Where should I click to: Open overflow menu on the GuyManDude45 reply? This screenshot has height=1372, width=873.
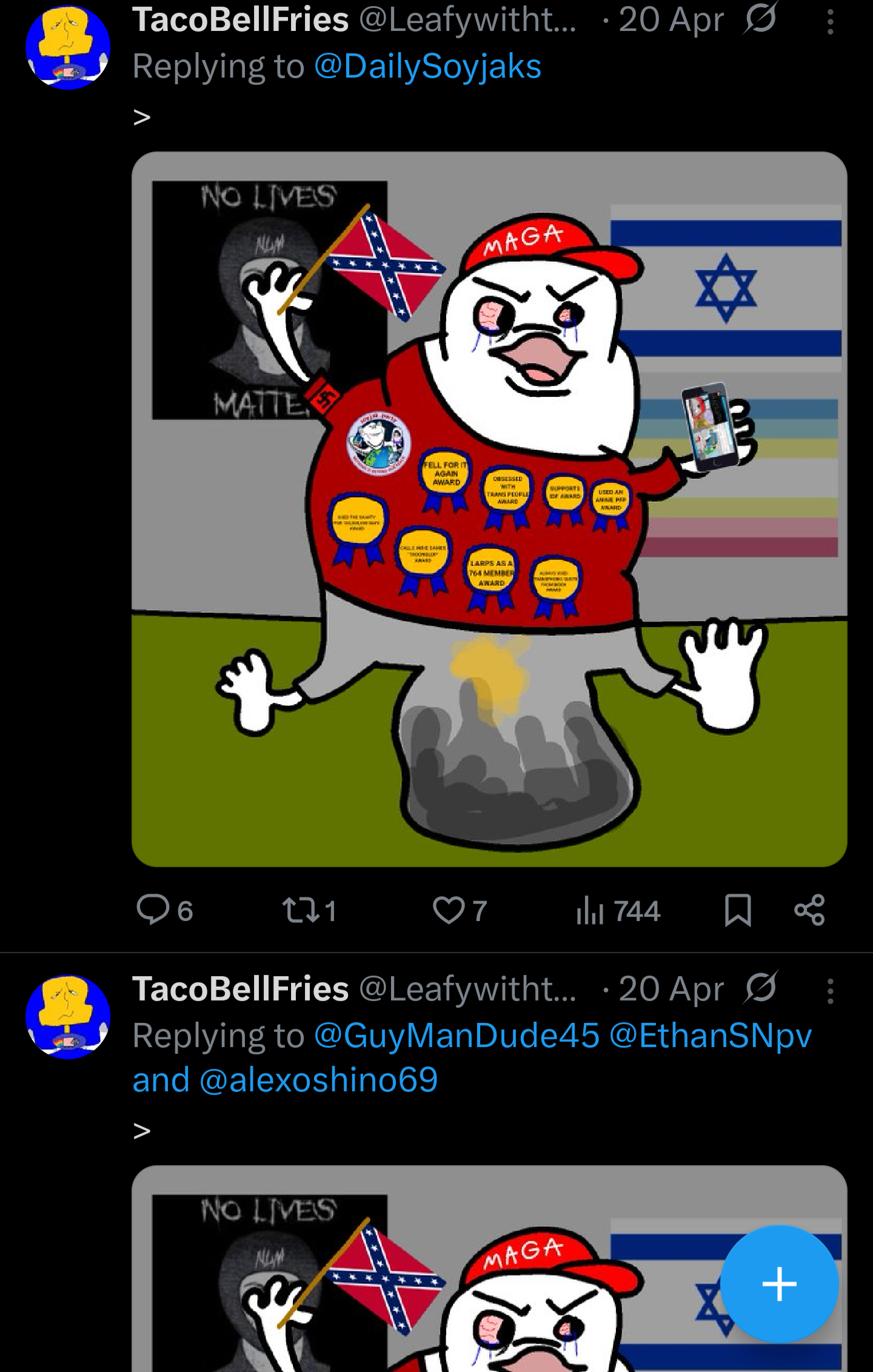click(830, 992)
